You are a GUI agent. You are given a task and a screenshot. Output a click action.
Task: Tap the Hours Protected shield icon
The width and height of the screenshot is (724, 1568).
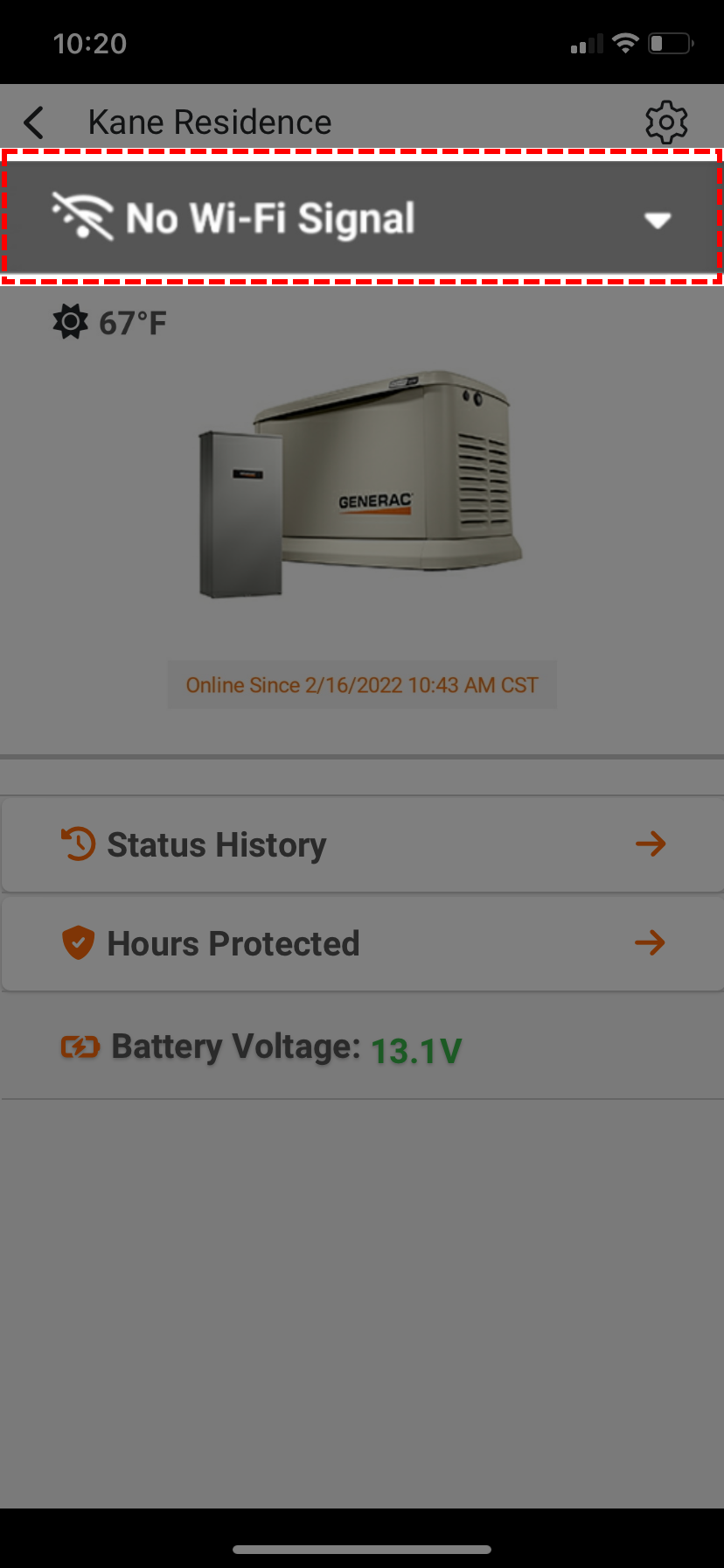point(78,942)
